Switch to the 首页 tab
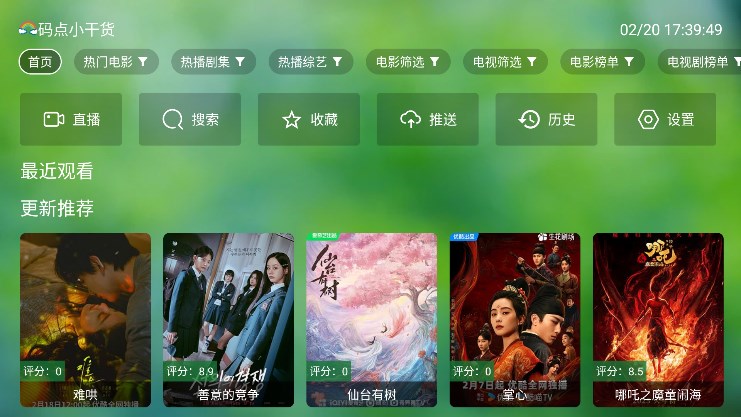This screenshot has height=417, width=741. (40, 62)
